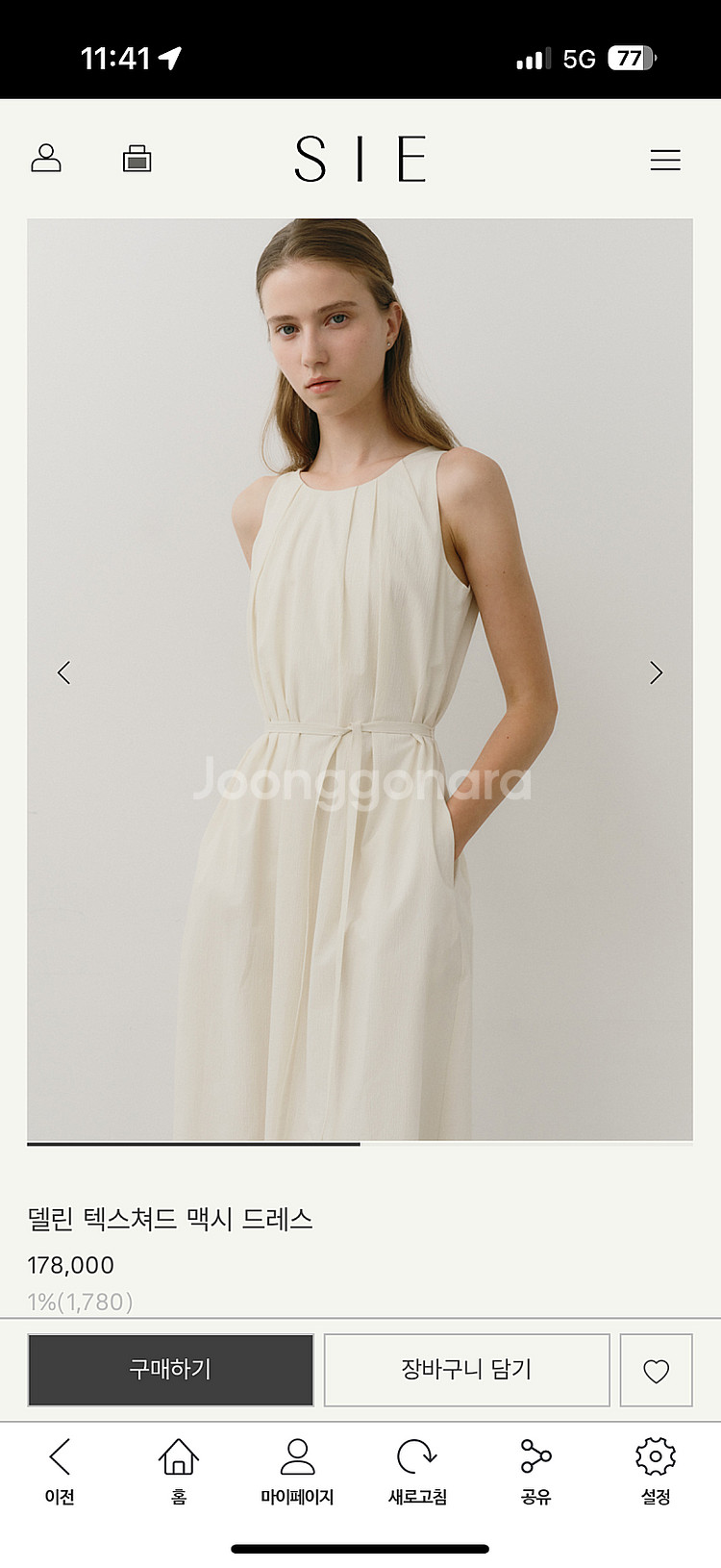This screenshot has height=1568, width=721.
Task: Open 설정 settings
Action: click(656, 1470)
